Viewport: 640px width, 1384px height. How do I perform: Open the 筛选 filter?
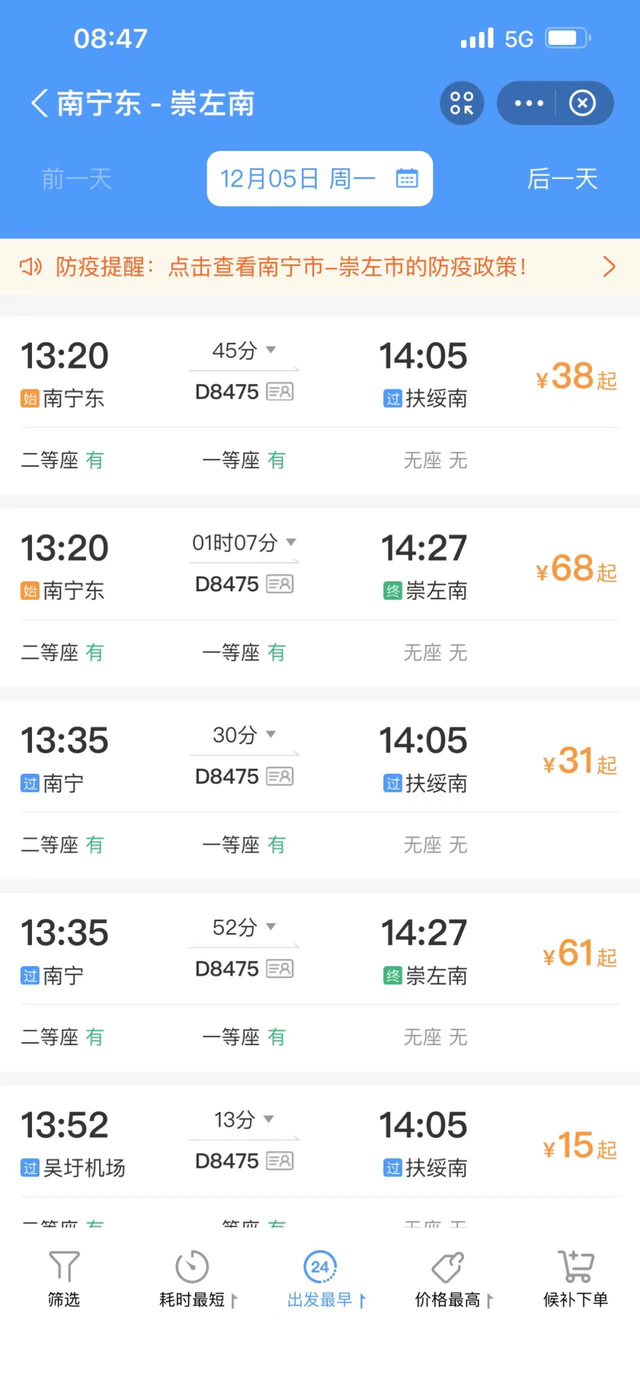coord(64,1279)
